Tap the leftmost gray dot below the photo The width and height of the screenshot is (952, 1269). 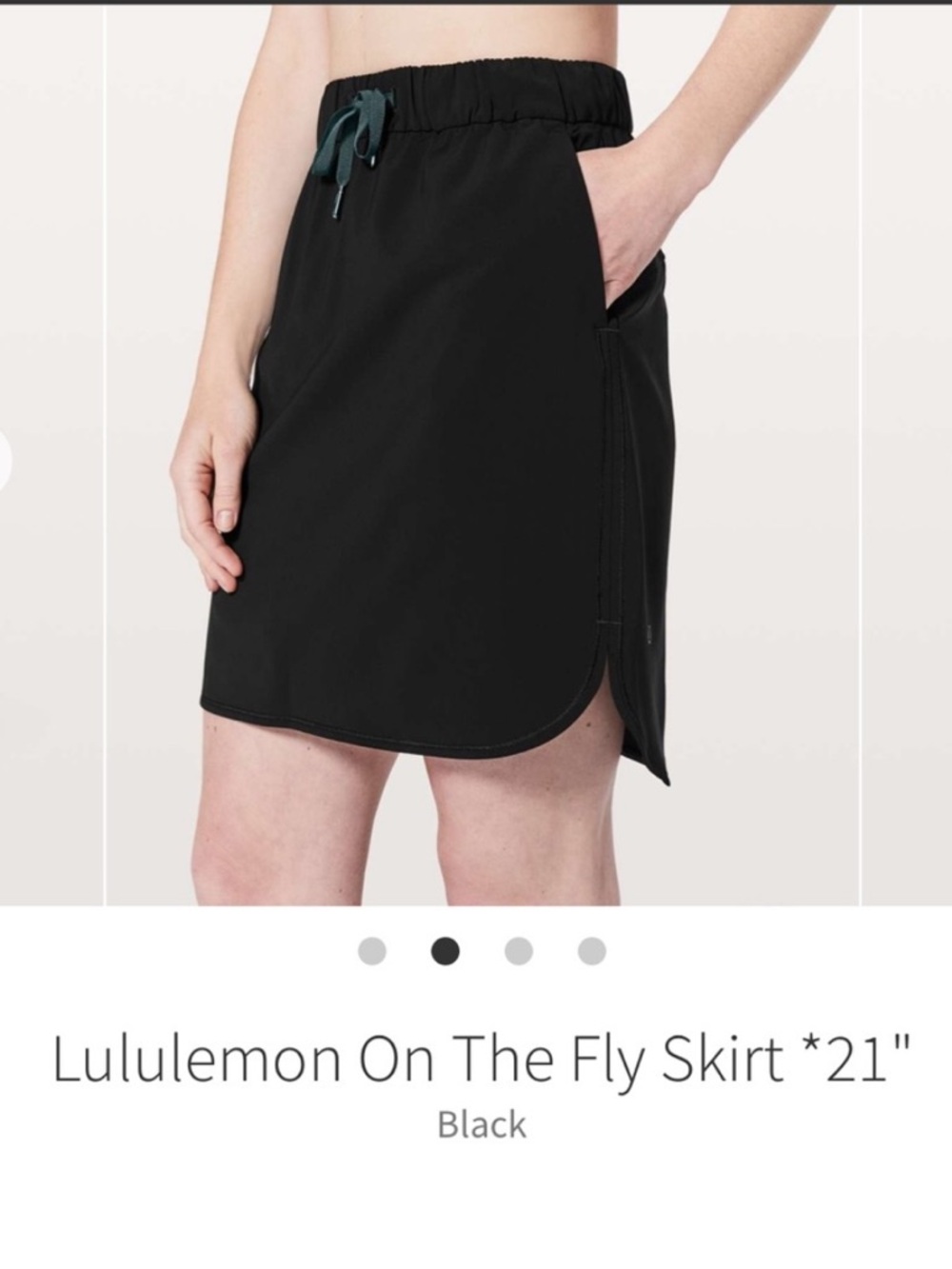pyautogui.click(x=371, y=951)
